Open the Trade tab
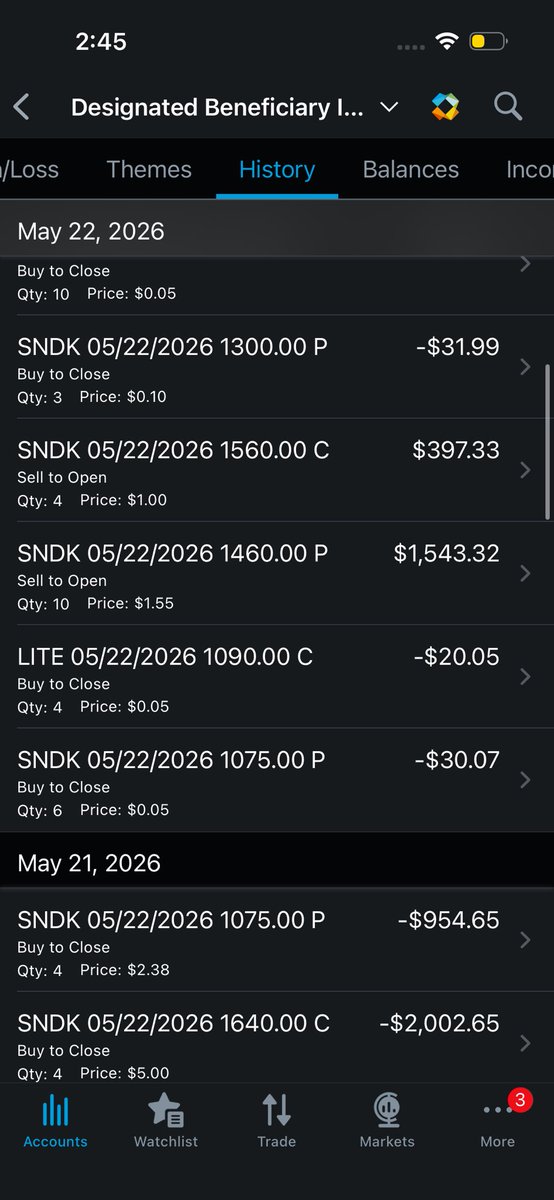This screenshot has width=554, height=1200. 277,1120
